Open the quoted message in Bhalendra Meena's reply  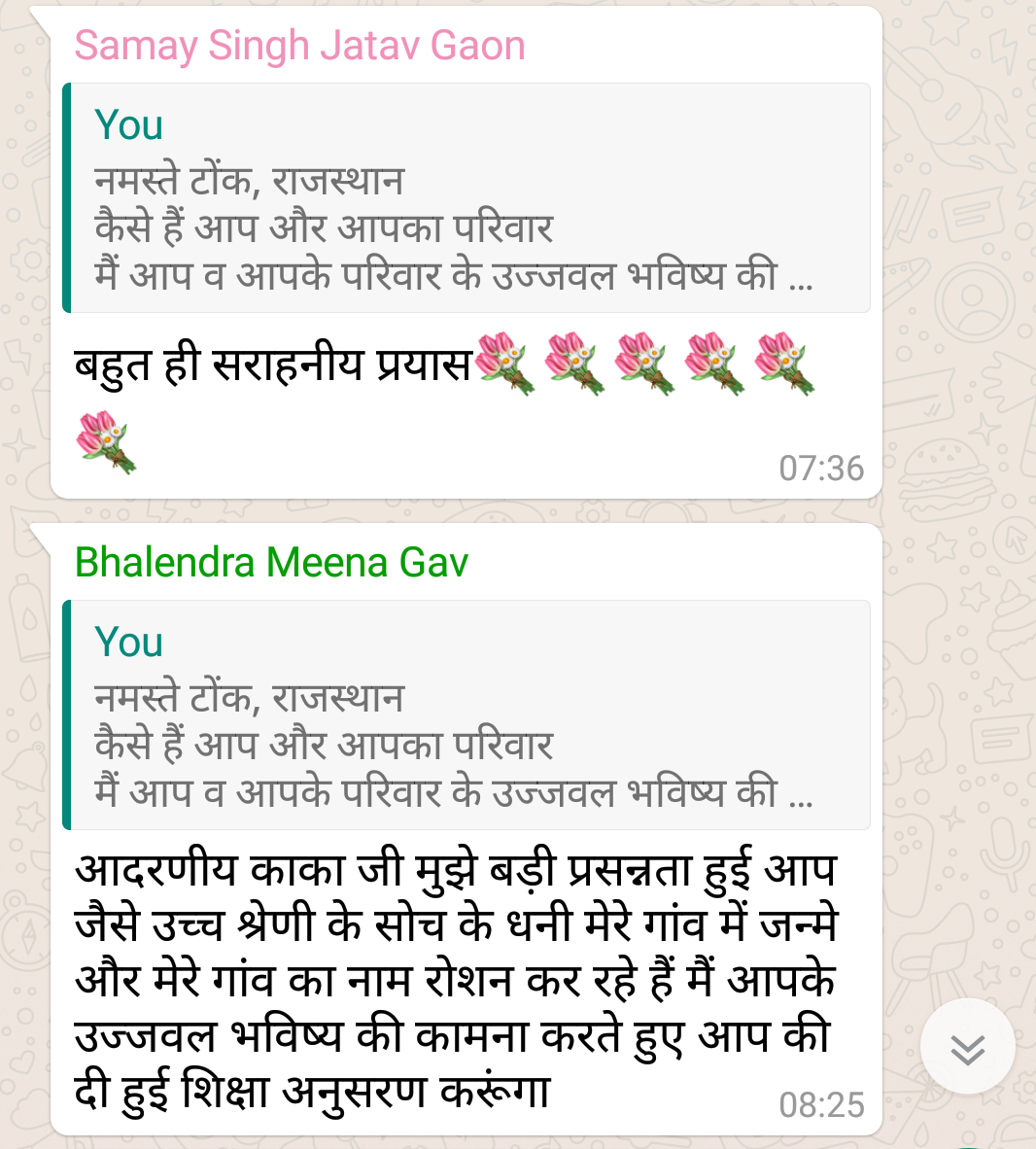click(x=466, y=714)
